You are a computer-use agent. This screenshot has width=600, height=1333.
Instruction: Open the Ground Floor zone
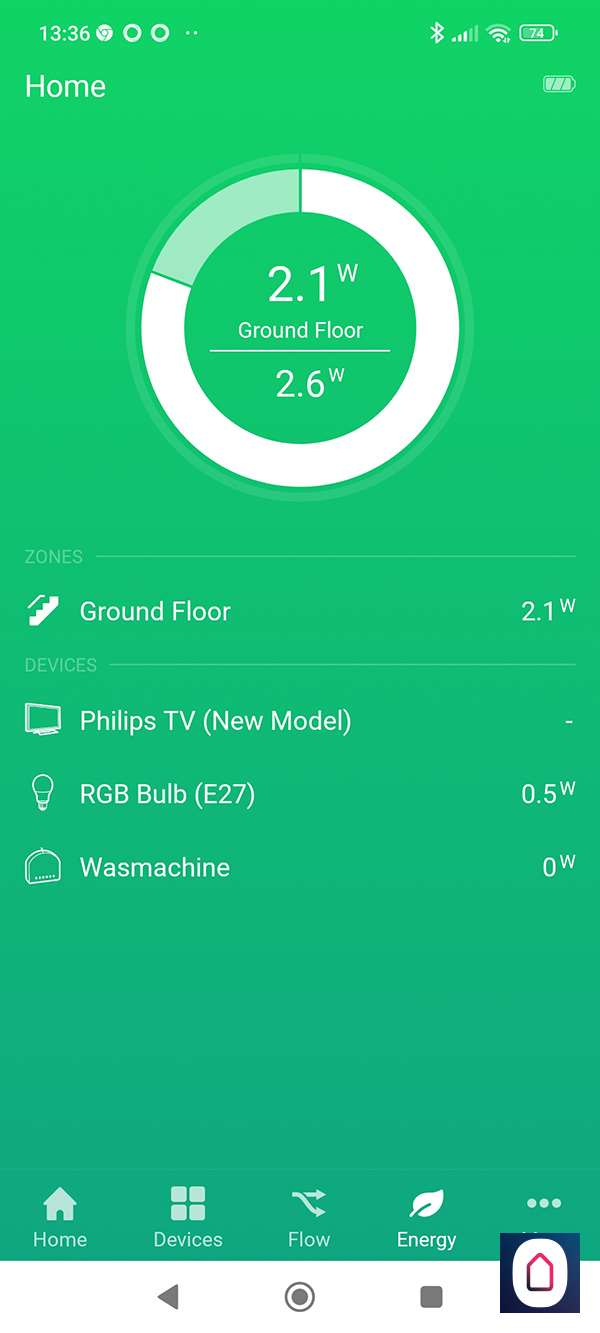(300, 611)
